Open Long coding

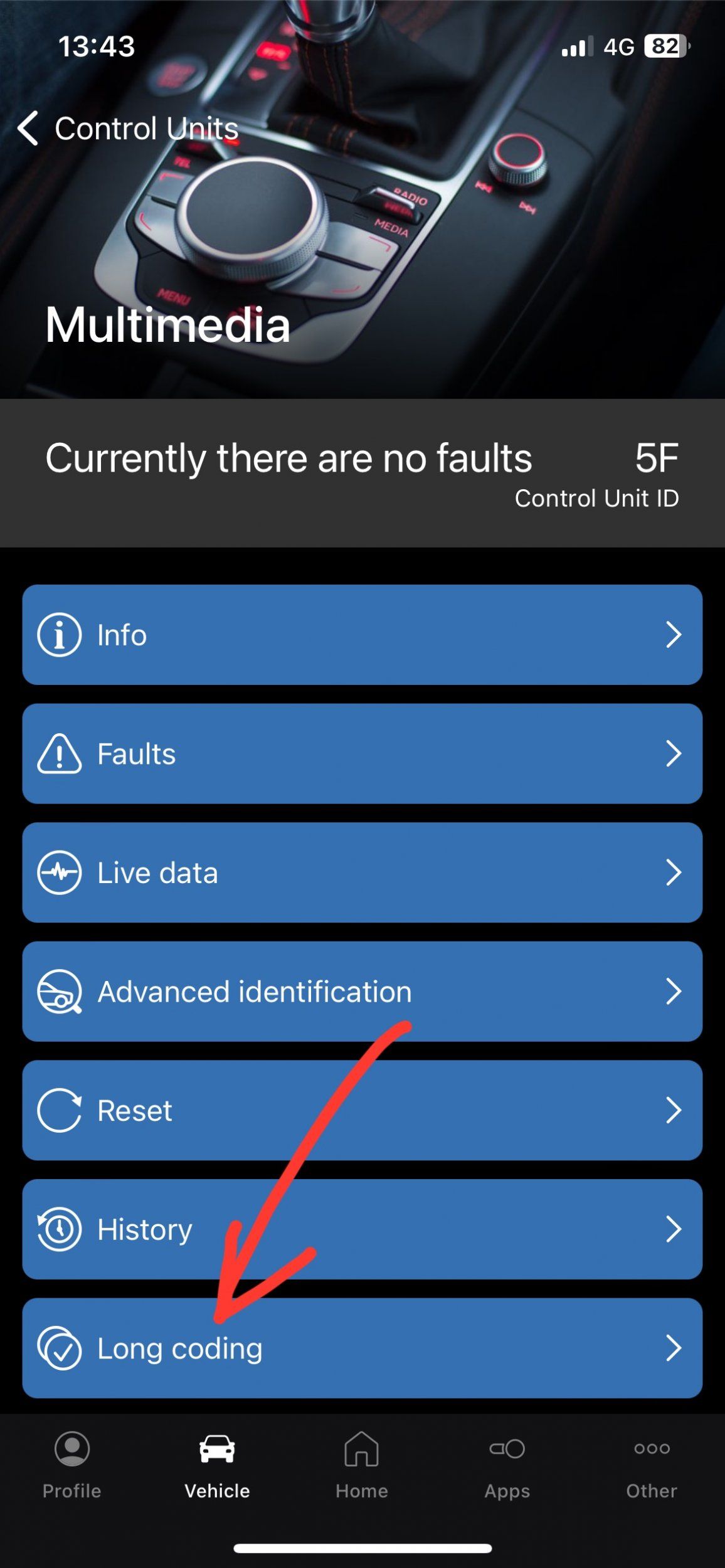pos(362,1348)
